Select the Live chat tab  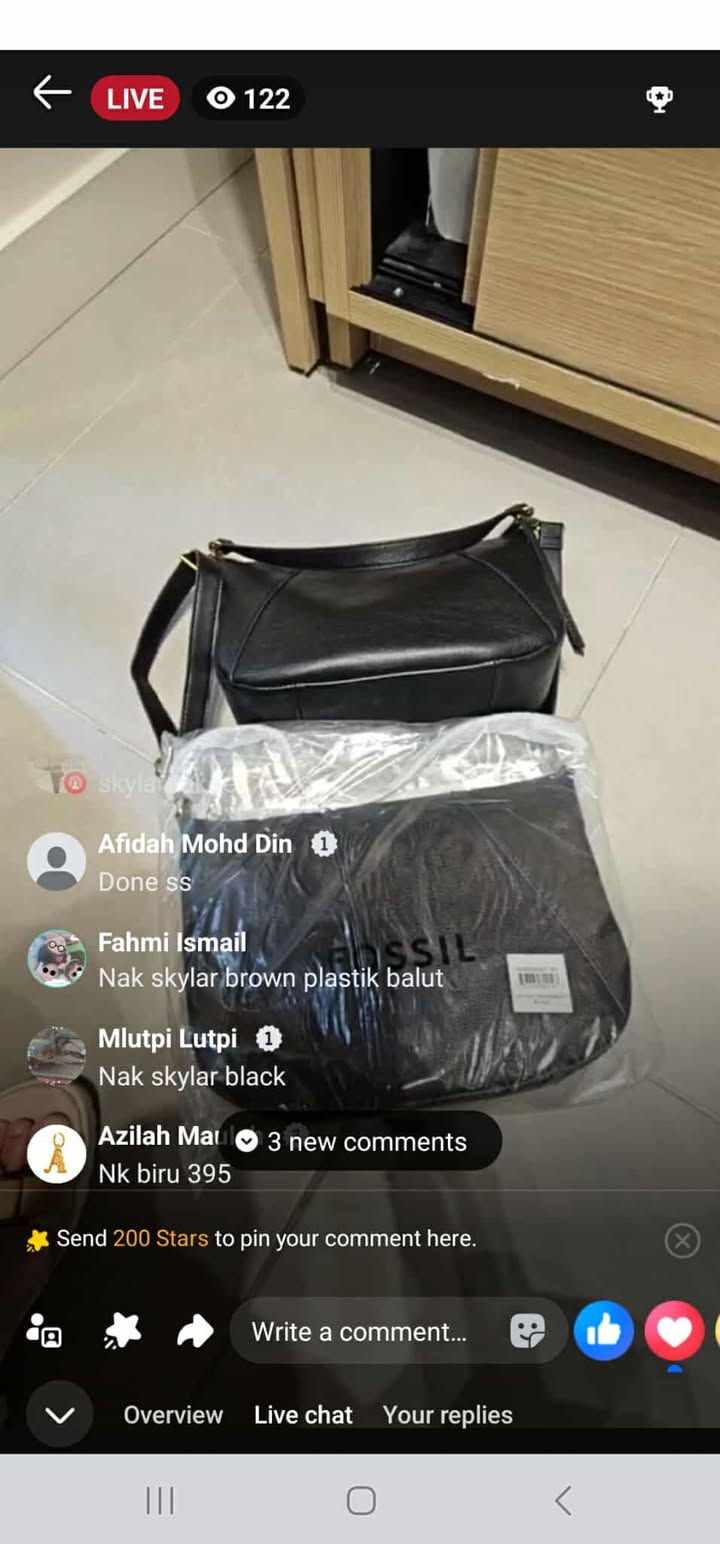[x=303, y=1415]
